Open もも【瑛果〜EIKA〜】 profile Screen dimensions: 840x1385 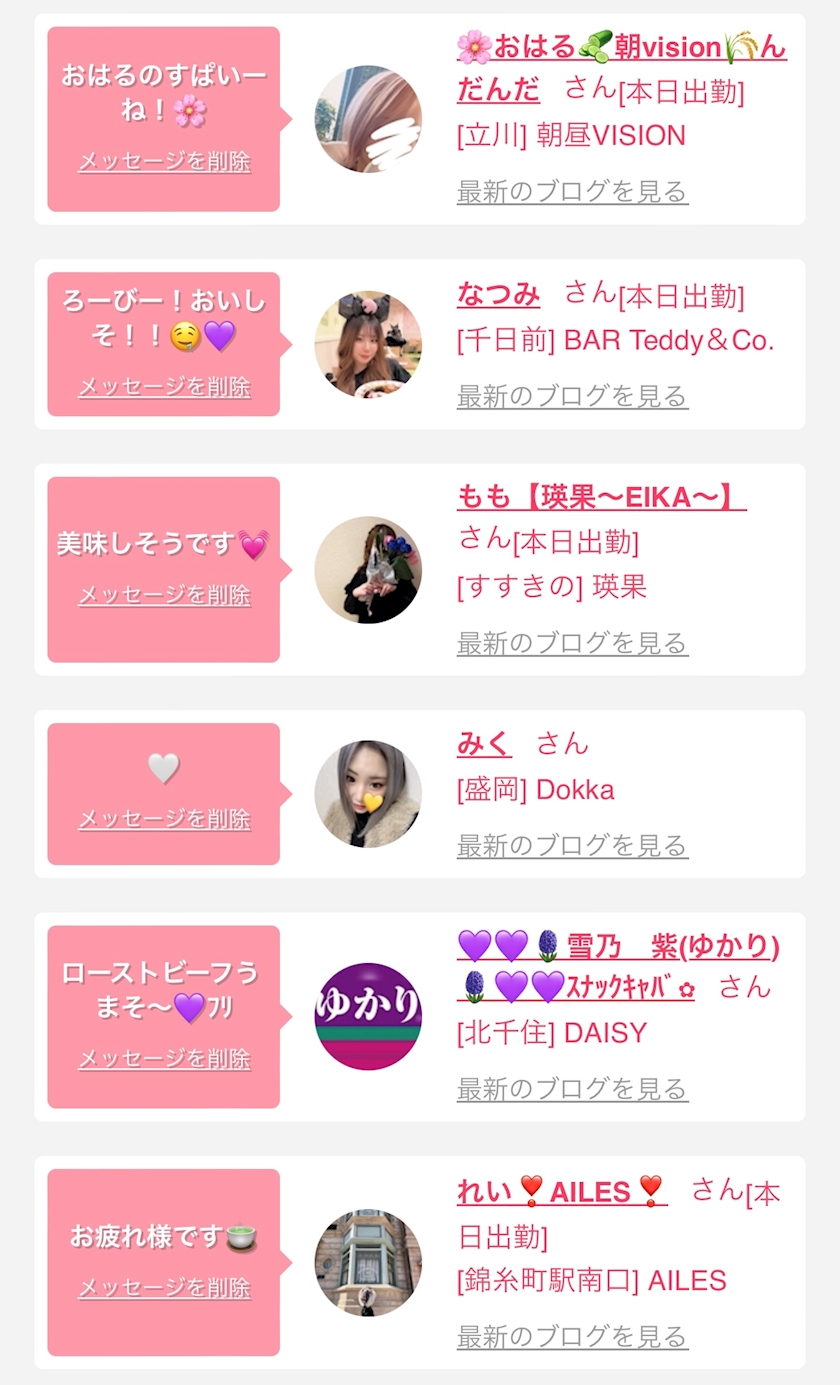[601, 497]
